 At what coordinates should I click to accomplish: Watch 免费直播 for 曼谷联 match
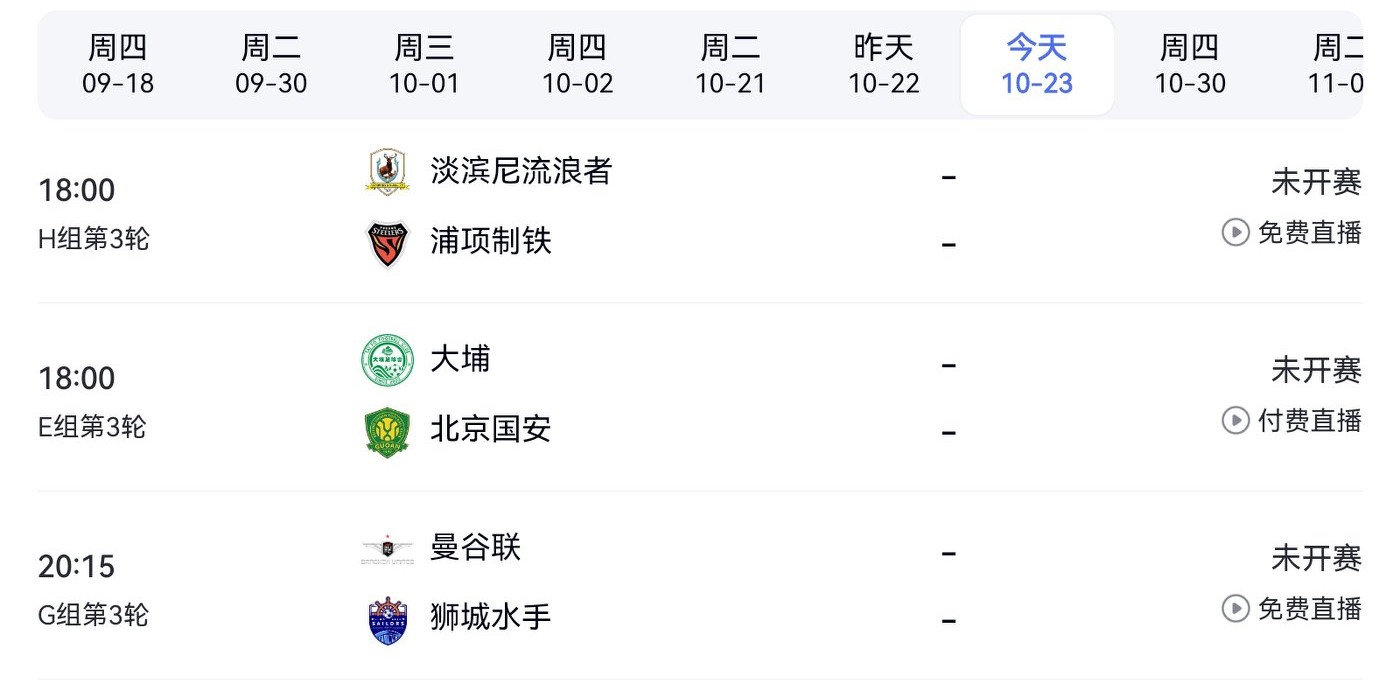pyautogui.click(x=1292, y=608)
